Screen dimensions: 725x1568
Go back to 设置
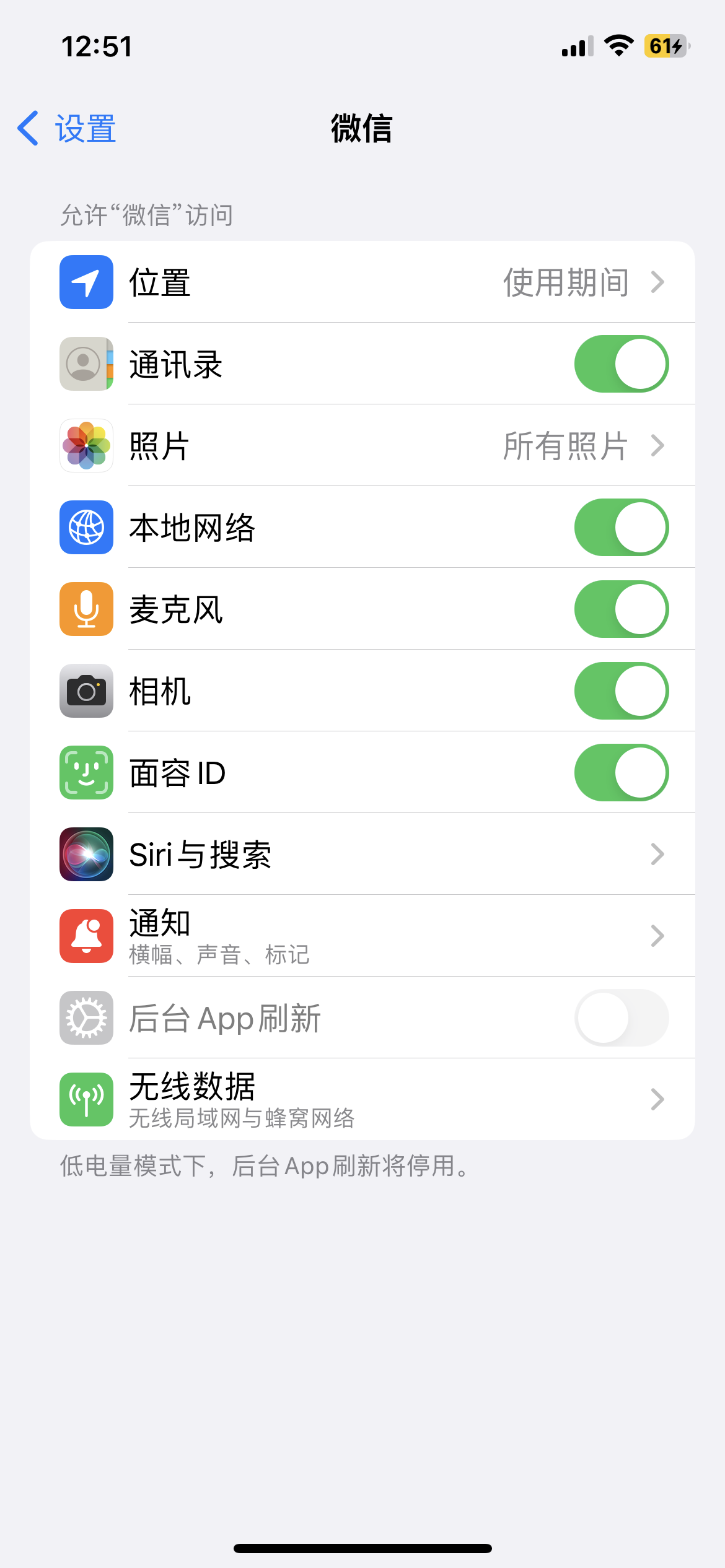67,129
